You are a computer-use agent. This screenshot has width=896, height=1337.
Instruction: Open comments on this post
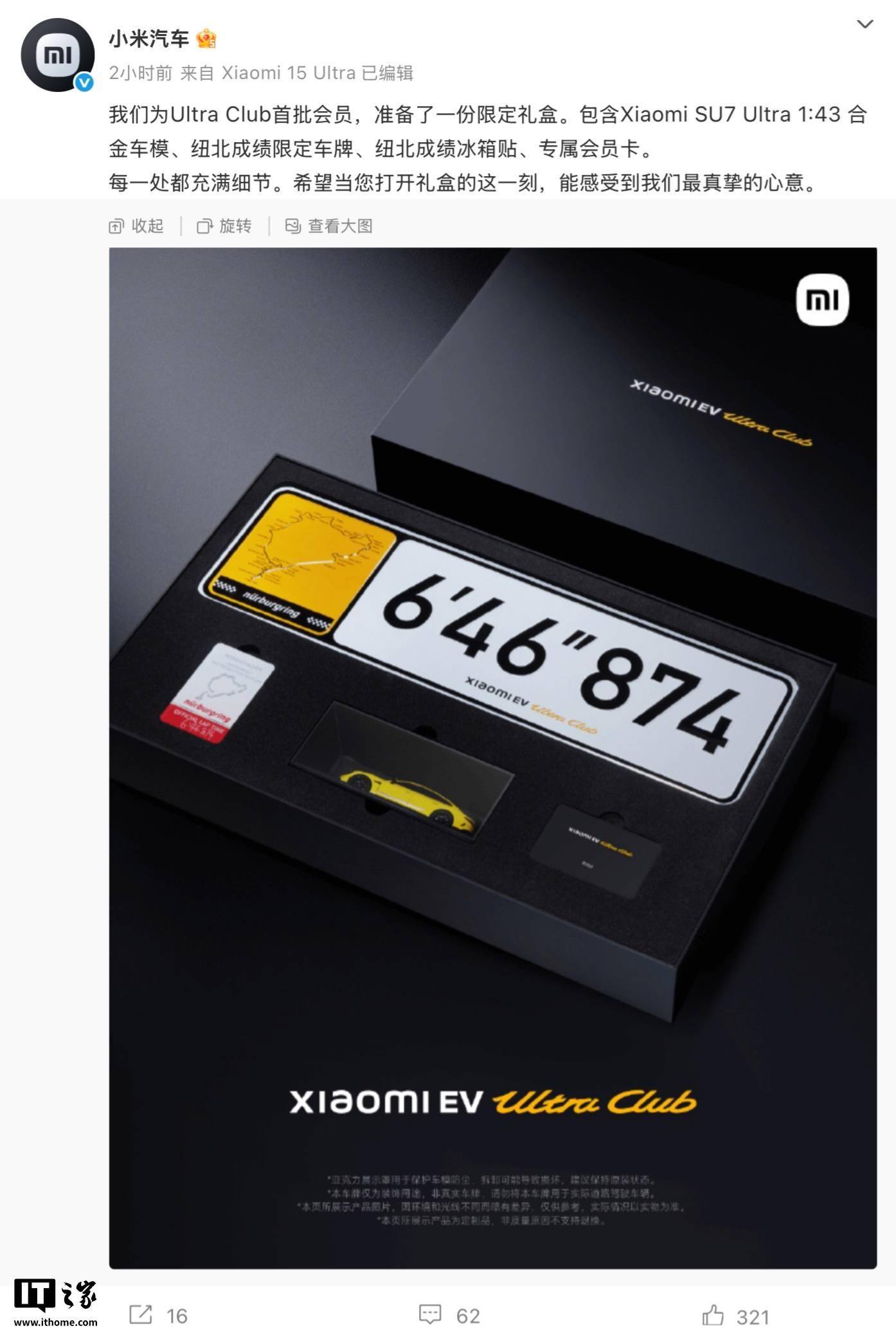click(449, 1315)
